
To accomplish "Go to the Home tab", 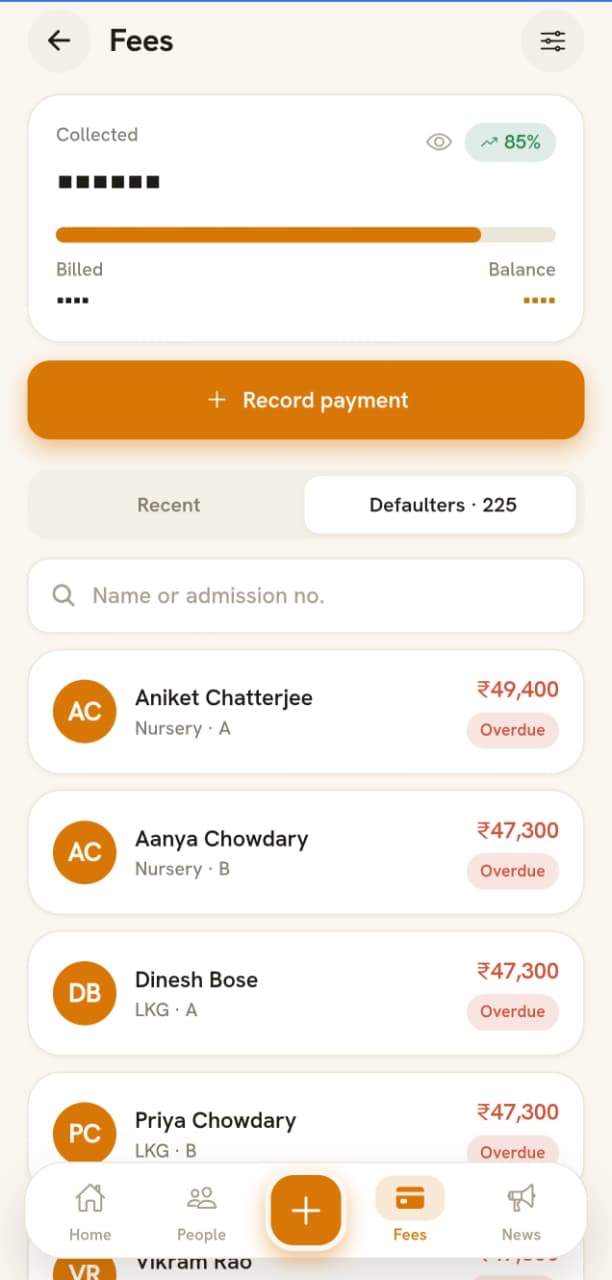I will pos(90,1211).
